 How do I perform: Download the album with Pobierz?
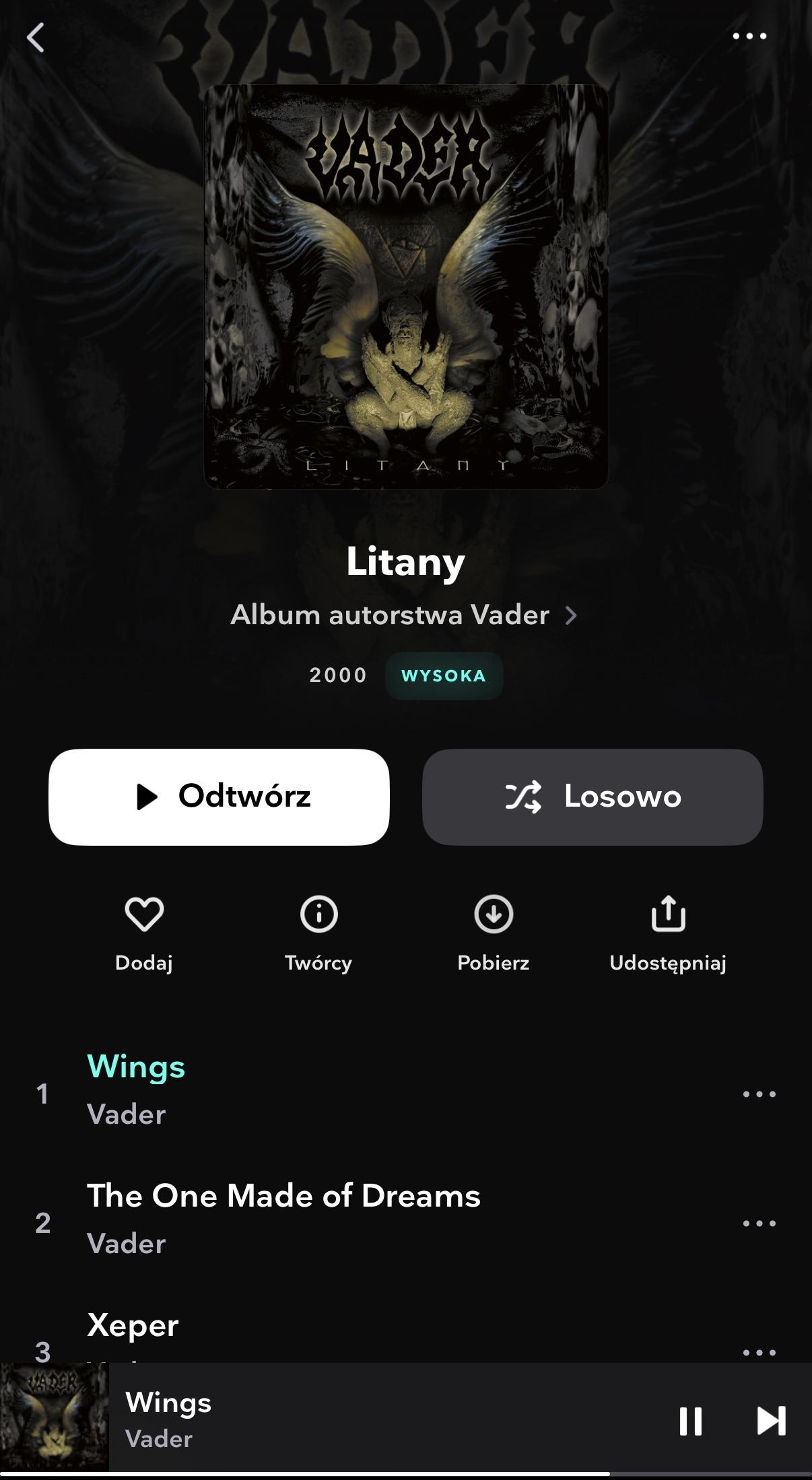click(x=494, y=933)
